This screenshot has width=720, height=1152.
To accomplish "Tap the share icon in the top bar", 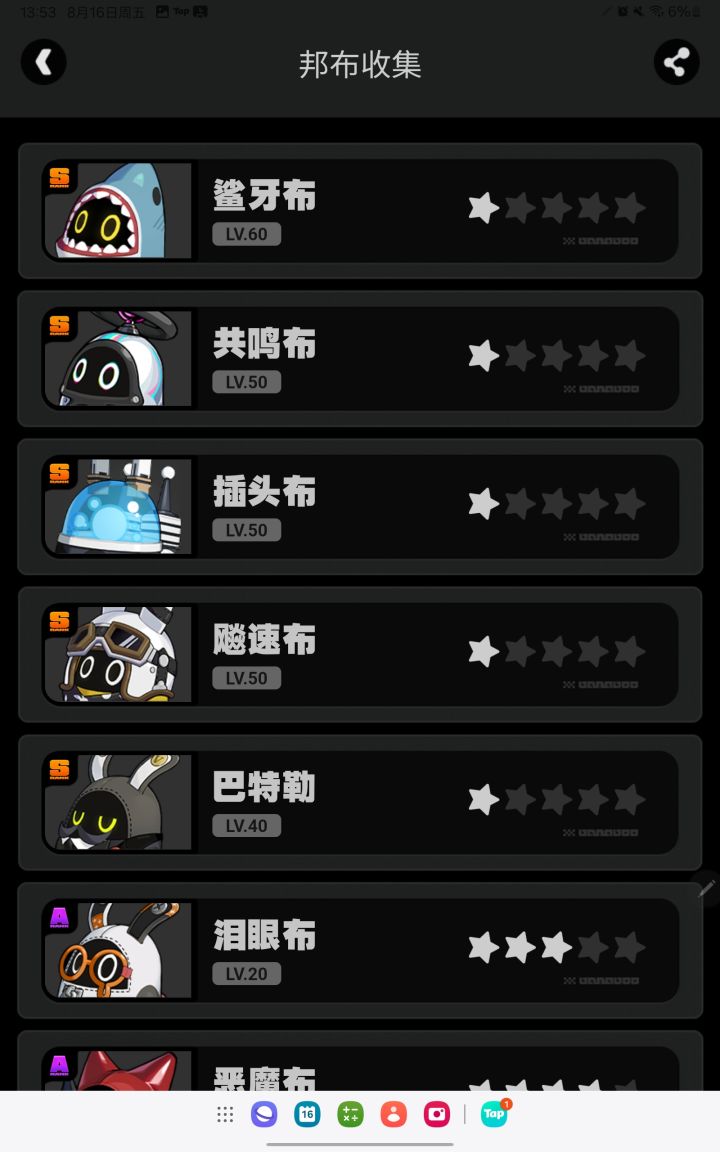I will (676, 62).
